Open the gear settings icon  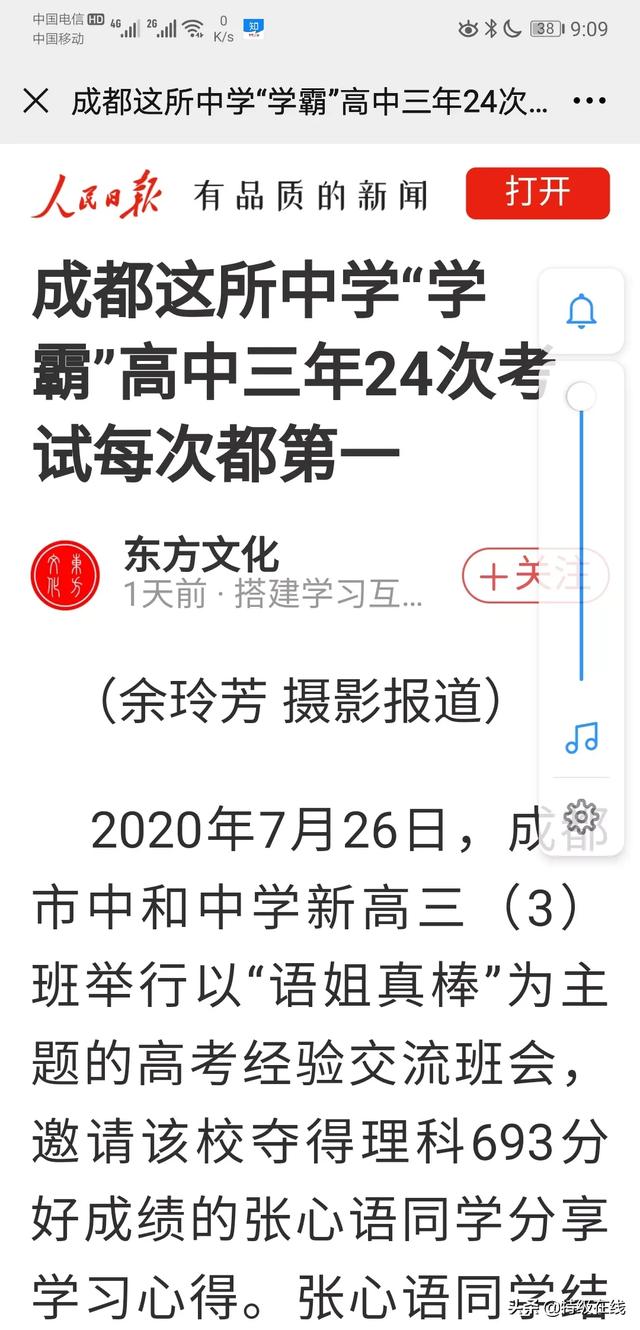tap(581, 817)
